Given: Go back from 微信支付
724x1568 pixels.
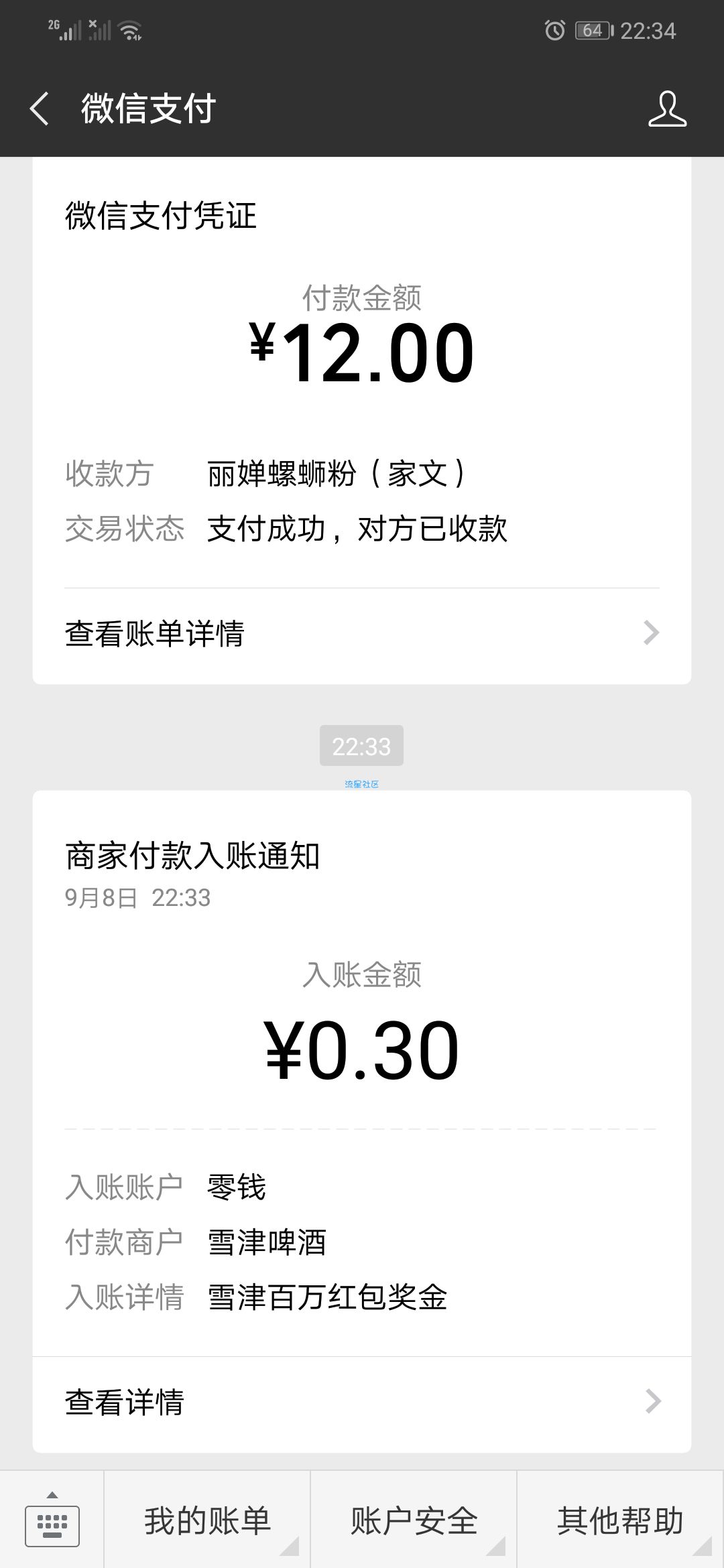Looking at the screenshot, I should tap(40, 109).
